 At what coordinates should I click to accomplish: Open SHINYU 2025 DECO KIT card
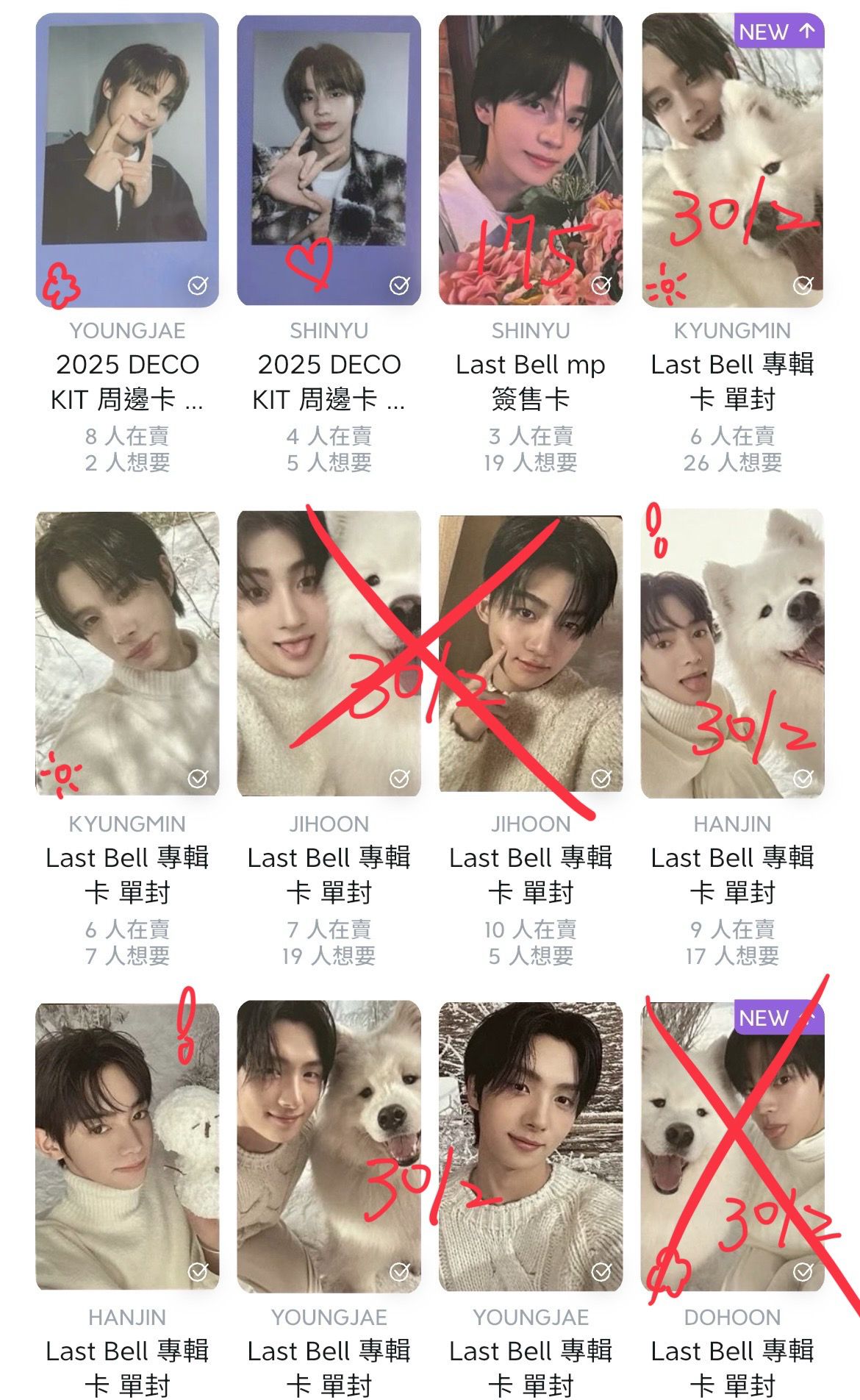click(x=329, y=160)
